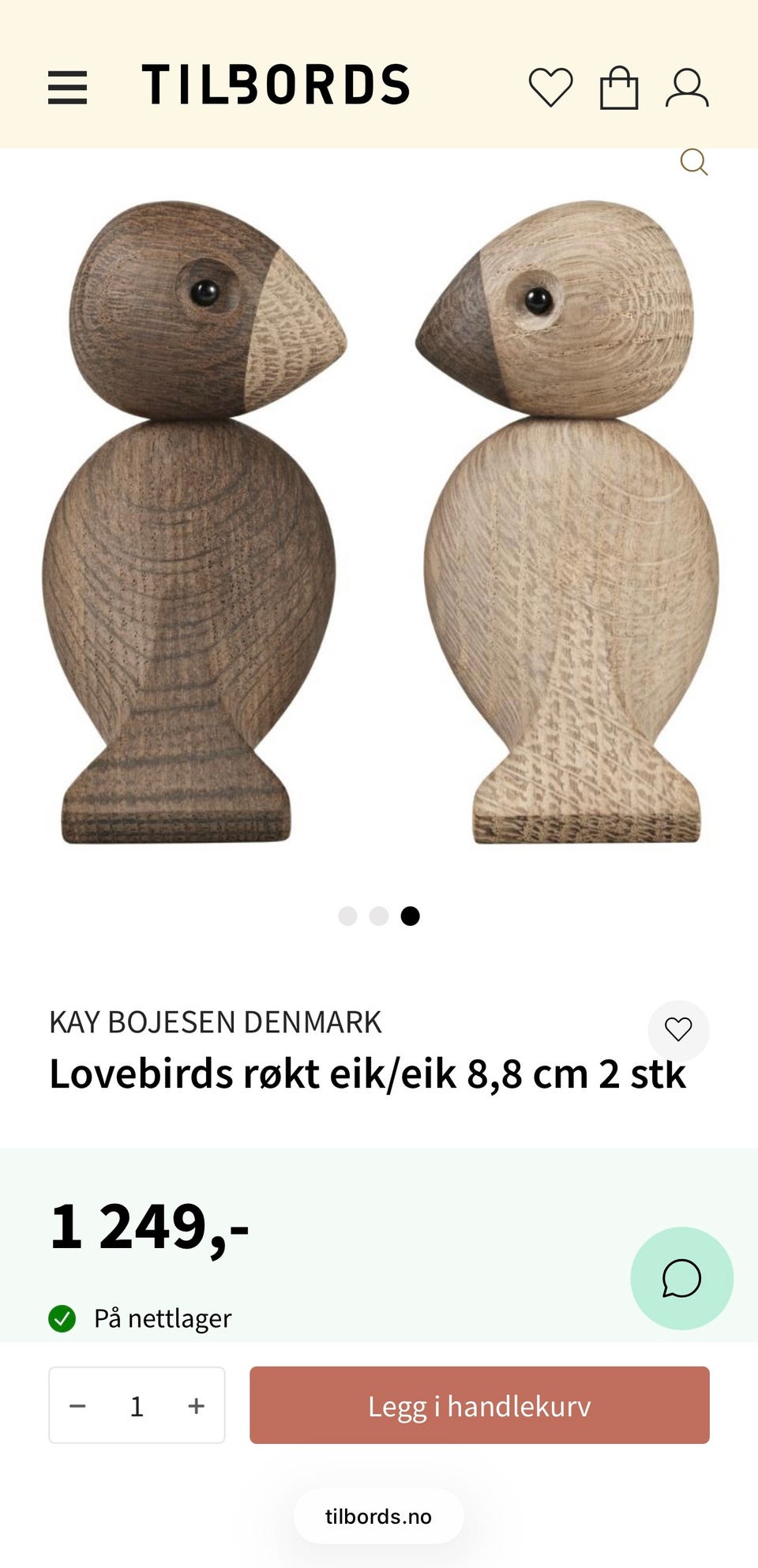The height and width of the screenshot is (1568, 758).
Task: Open the user account page
Action: (x=688, y=87)
